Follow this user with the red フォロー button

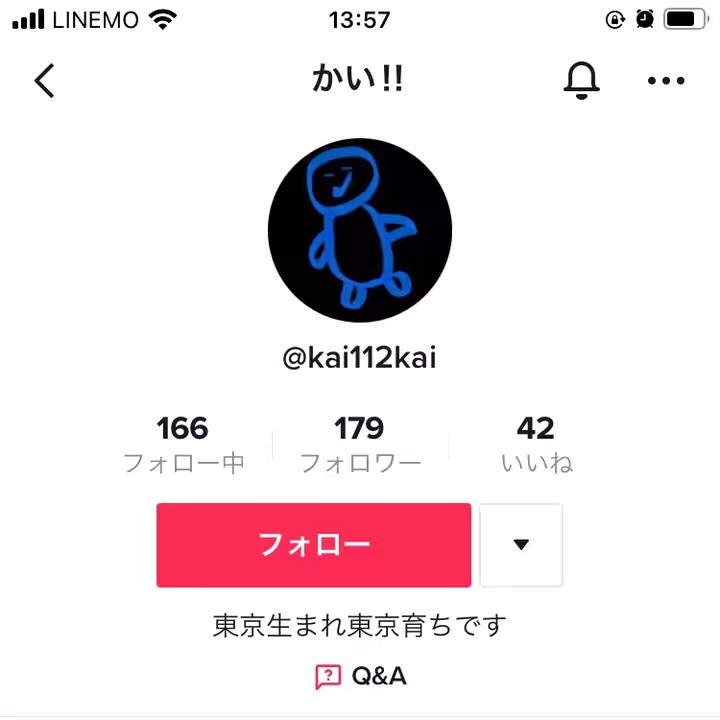point(314,545)
